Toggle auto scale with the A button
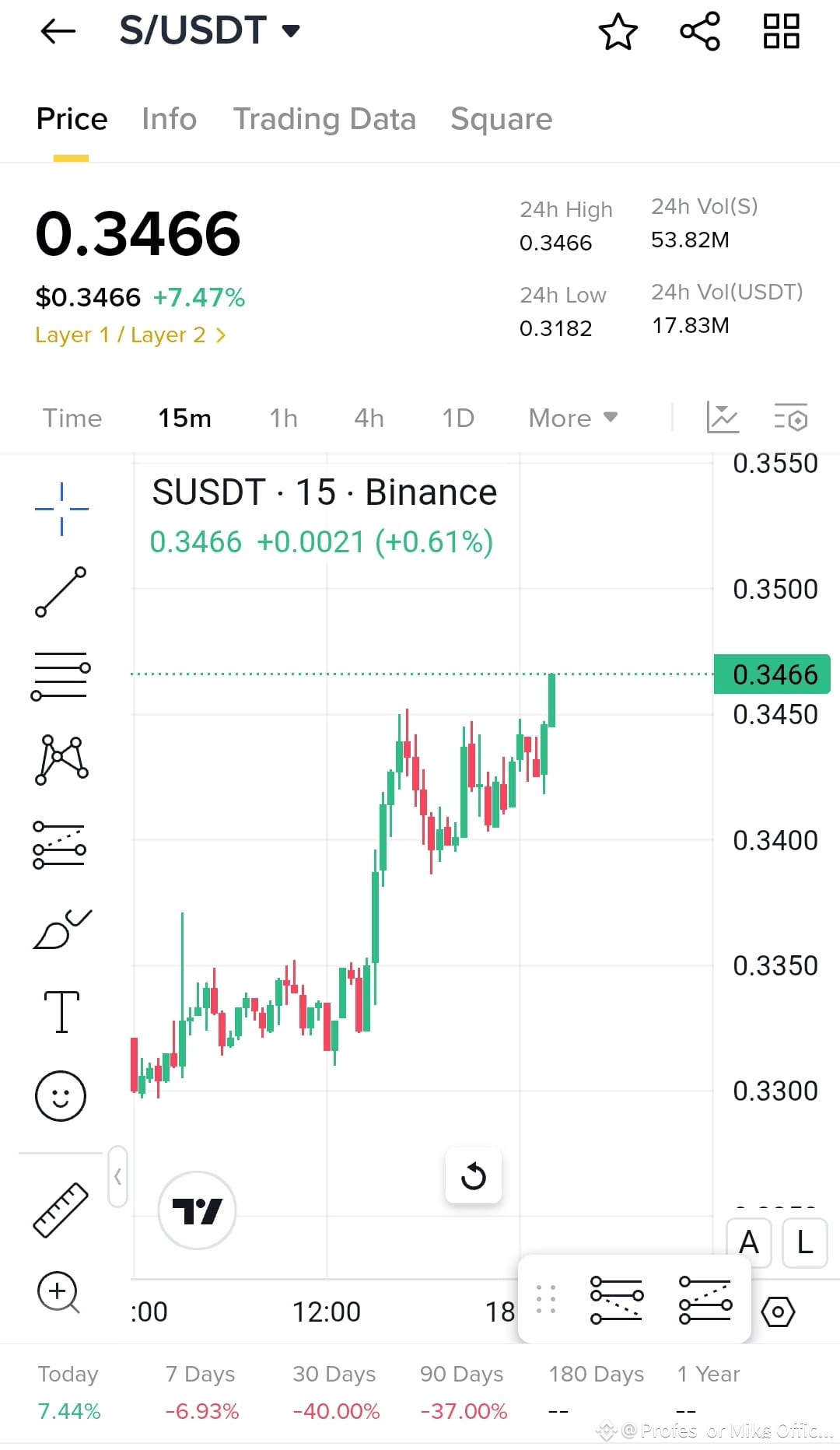Viewport: 840px width, 1450px height. [x=749, y=1242]
